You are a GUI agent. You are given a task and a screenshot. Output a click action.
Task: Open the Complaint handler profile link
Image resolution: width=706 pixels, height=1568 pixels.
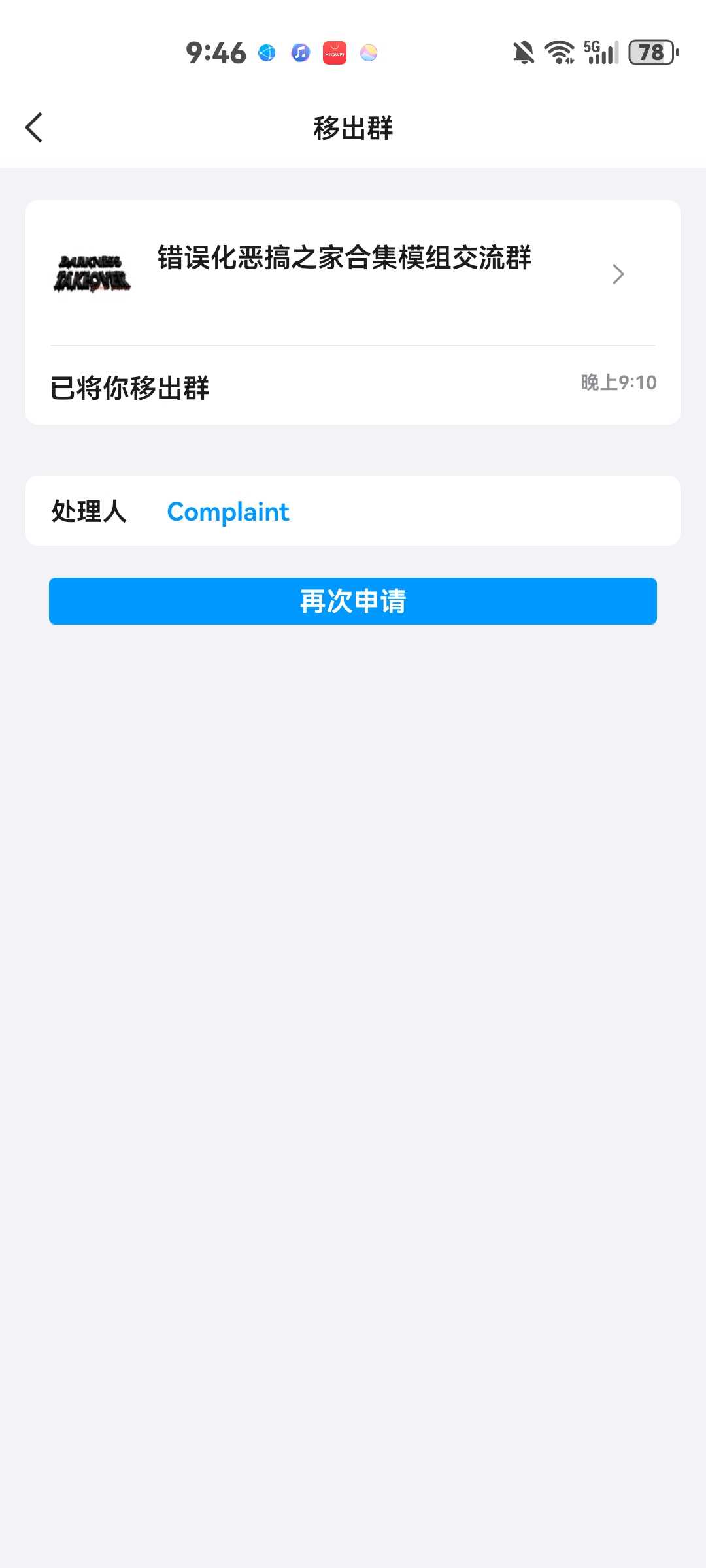pos(227,512)
